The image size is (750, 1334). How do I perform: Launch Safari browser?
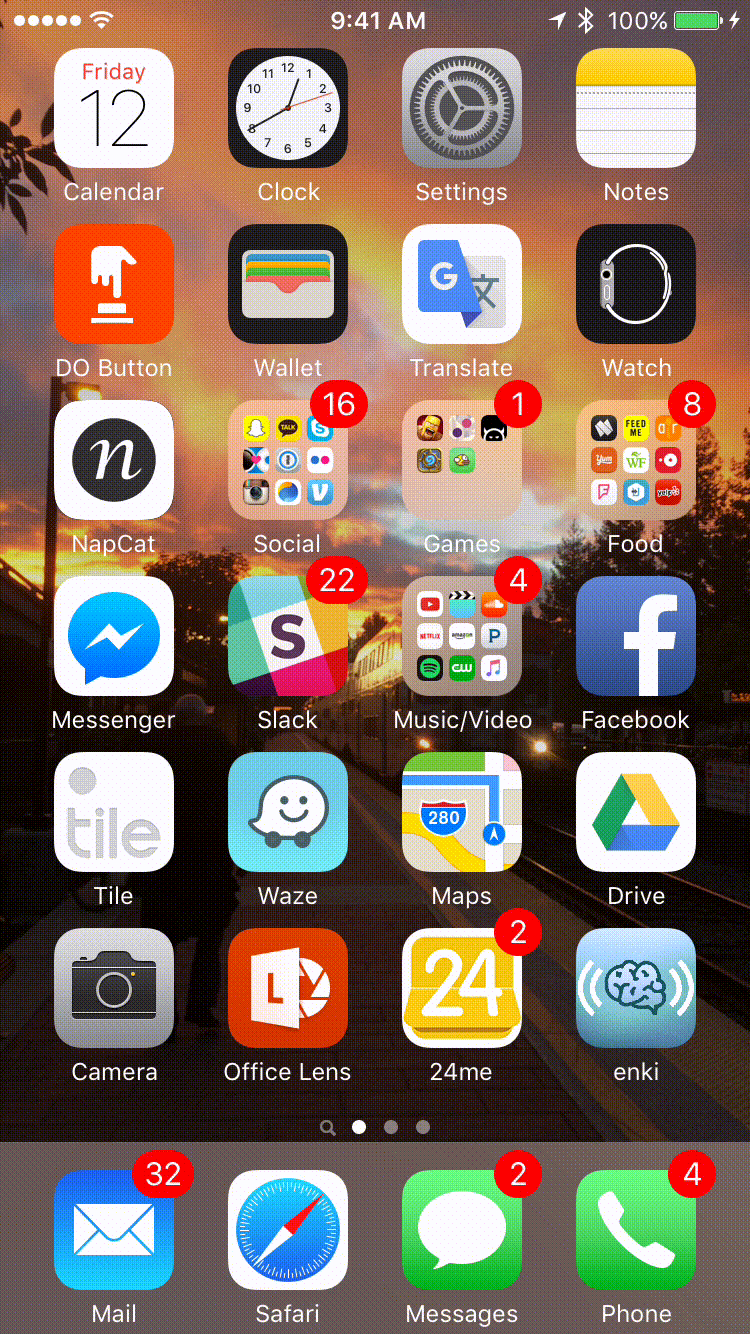pos(288,1230)
